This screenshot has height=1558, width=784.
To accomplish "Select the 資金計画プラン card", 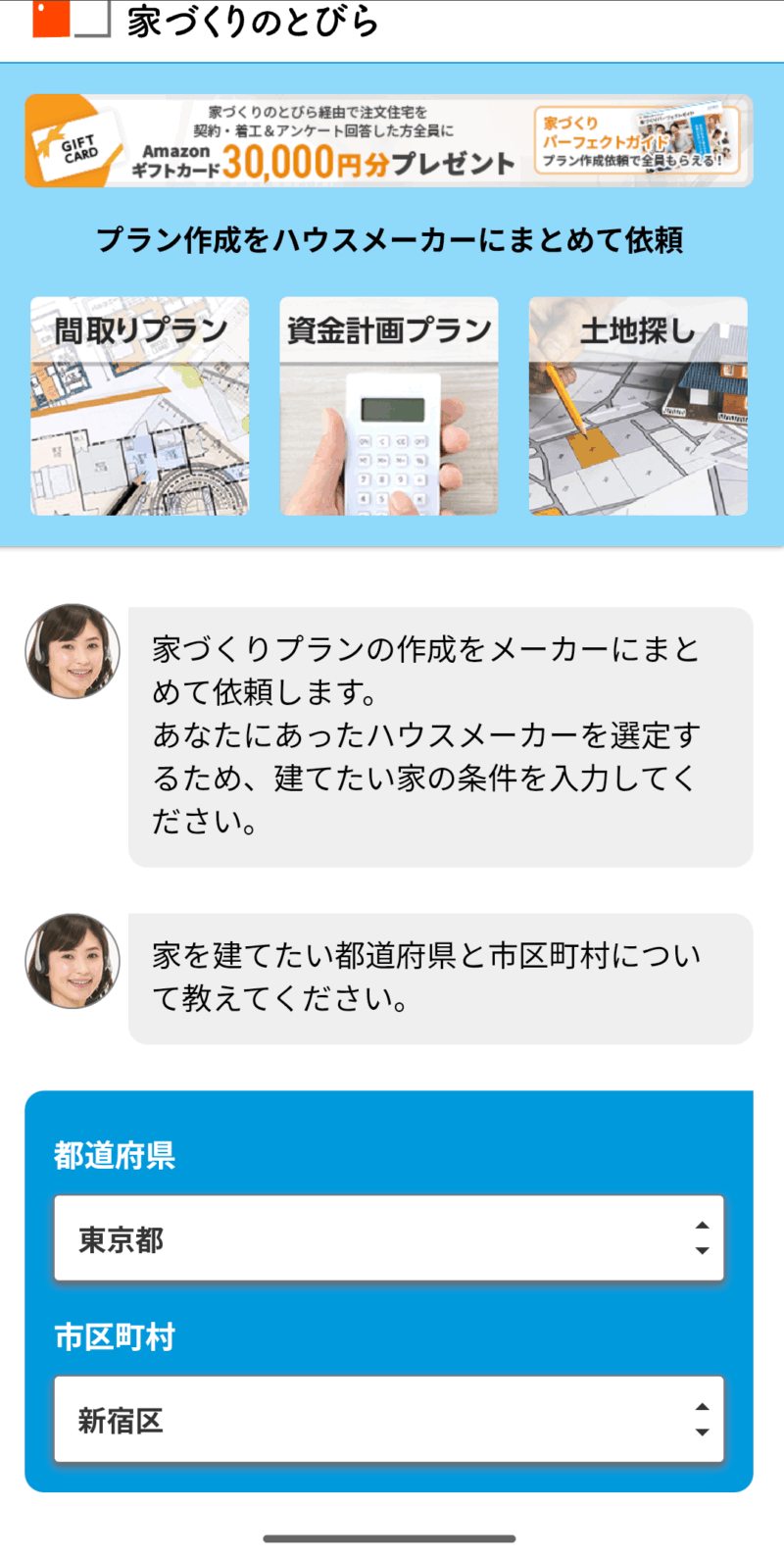I will pyautogui.click(x=389, y=406).
